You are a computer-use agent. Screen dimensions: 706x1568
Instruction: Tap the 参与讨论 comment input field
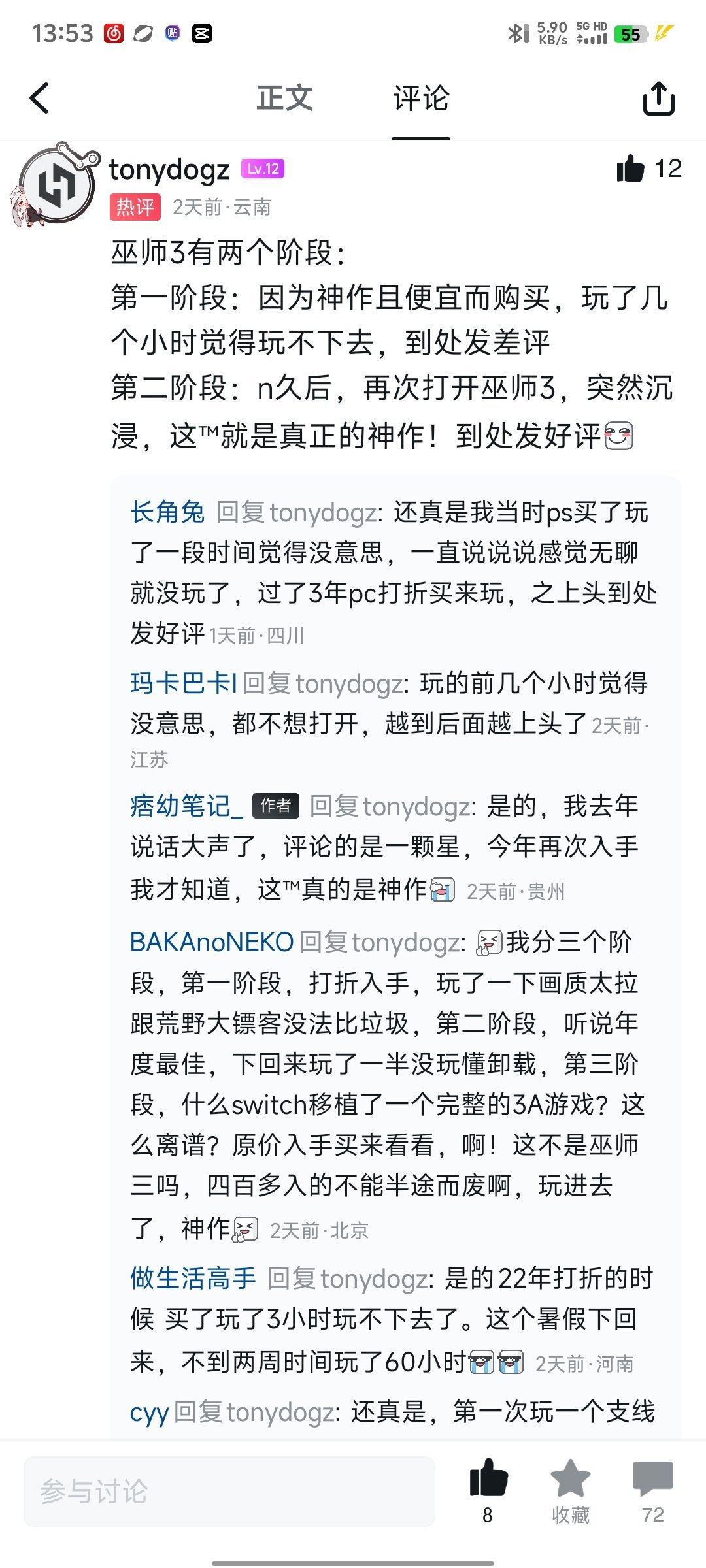(229, 1492)
